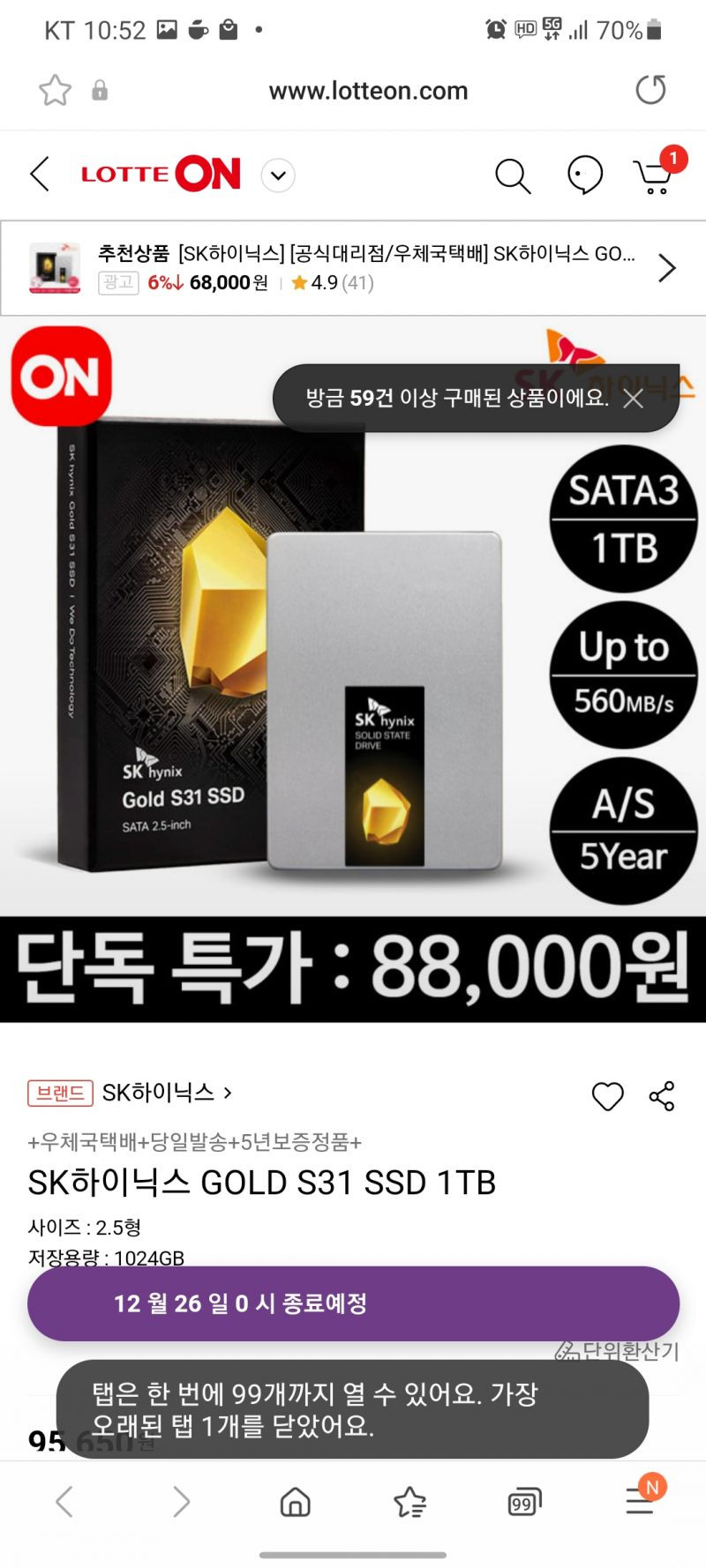Open the browser menu
Viewport: 706px width, 1568px height.
pos(641,1500)
